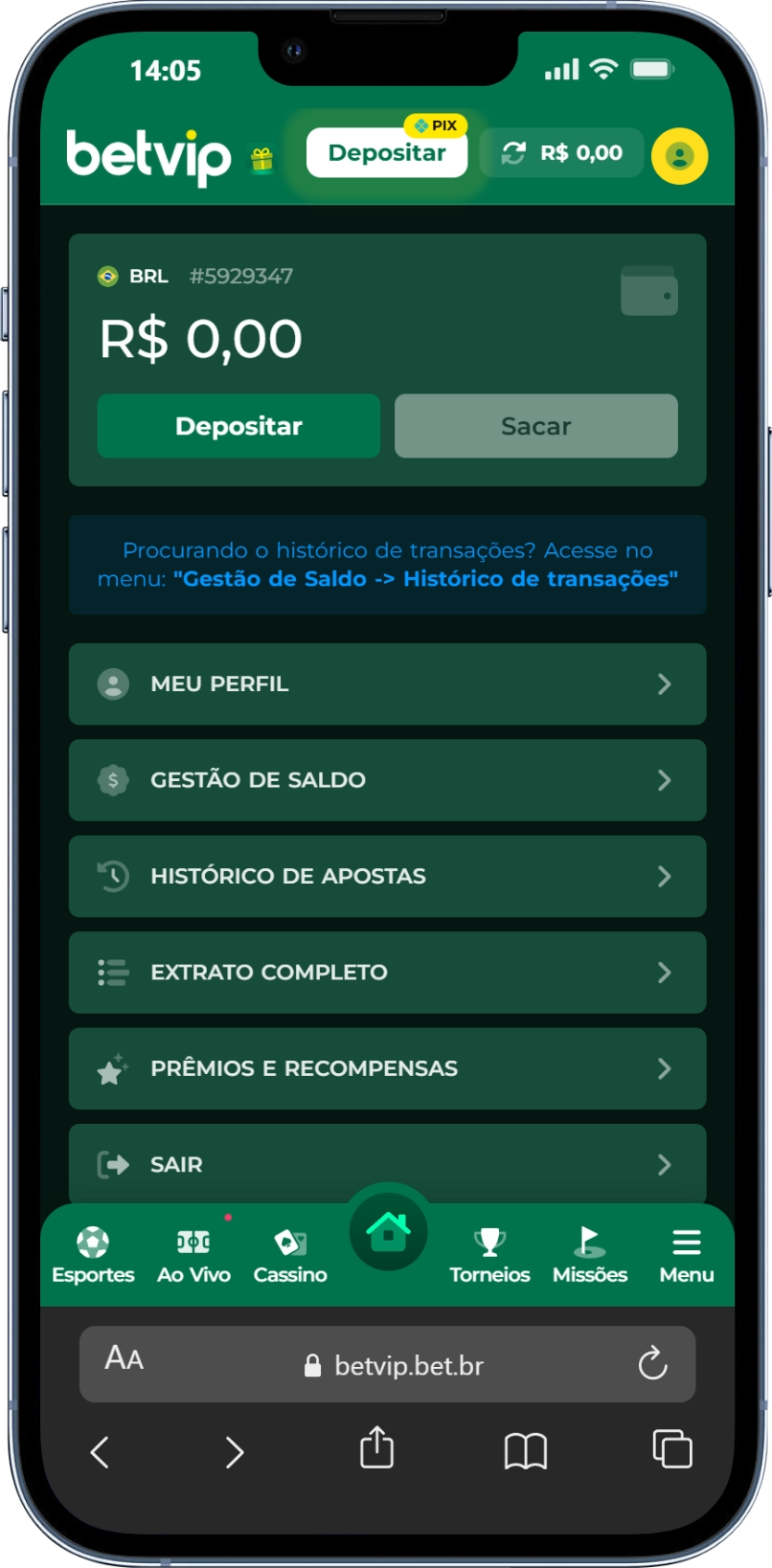
Task: Tap the green Depositar button beside Sacar
Action: (x=238, y=426)
